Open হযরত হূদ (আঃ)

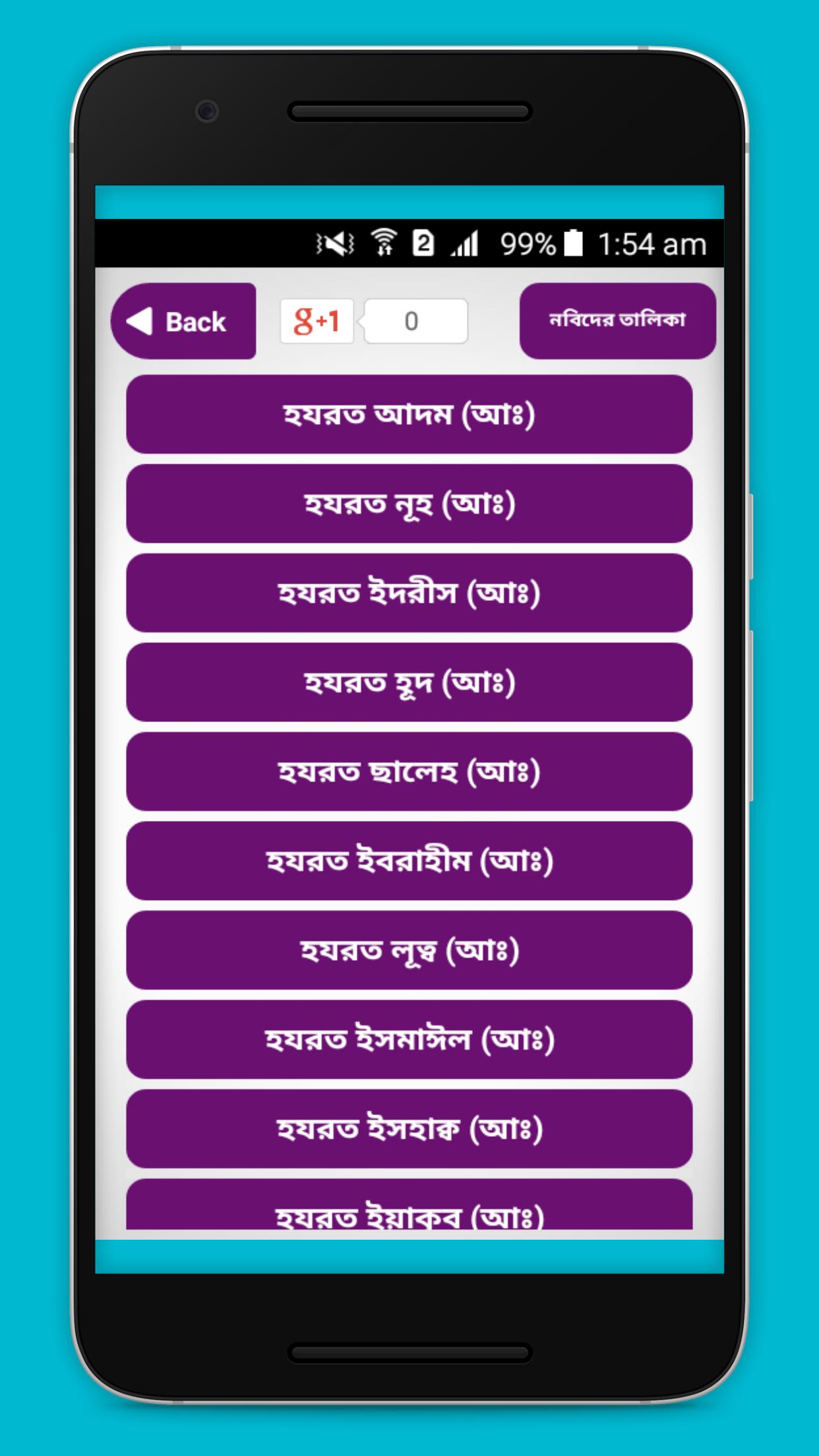coord(409,682)
